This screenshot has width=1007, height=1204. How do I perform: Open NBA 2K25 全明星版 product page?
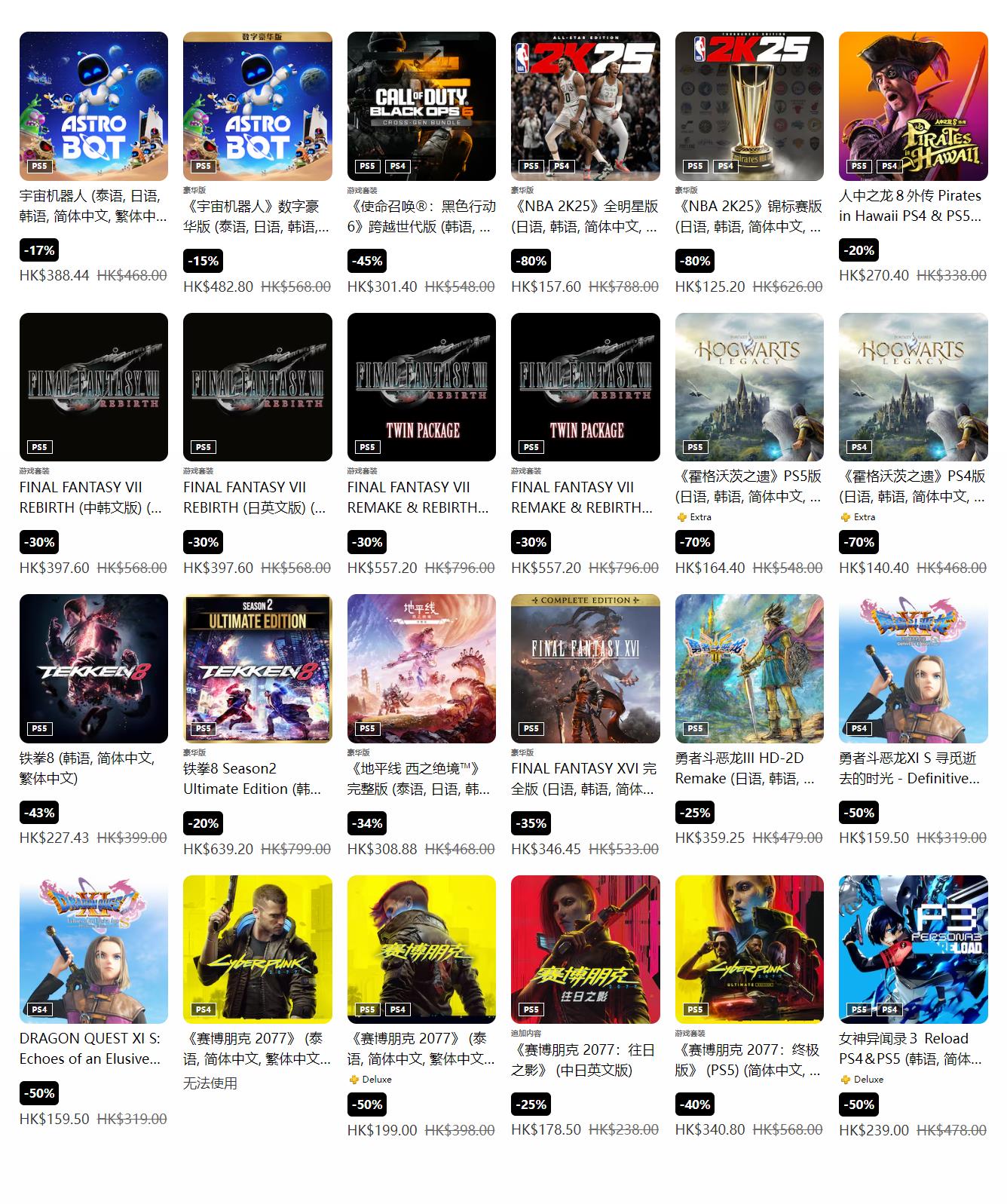585,106
